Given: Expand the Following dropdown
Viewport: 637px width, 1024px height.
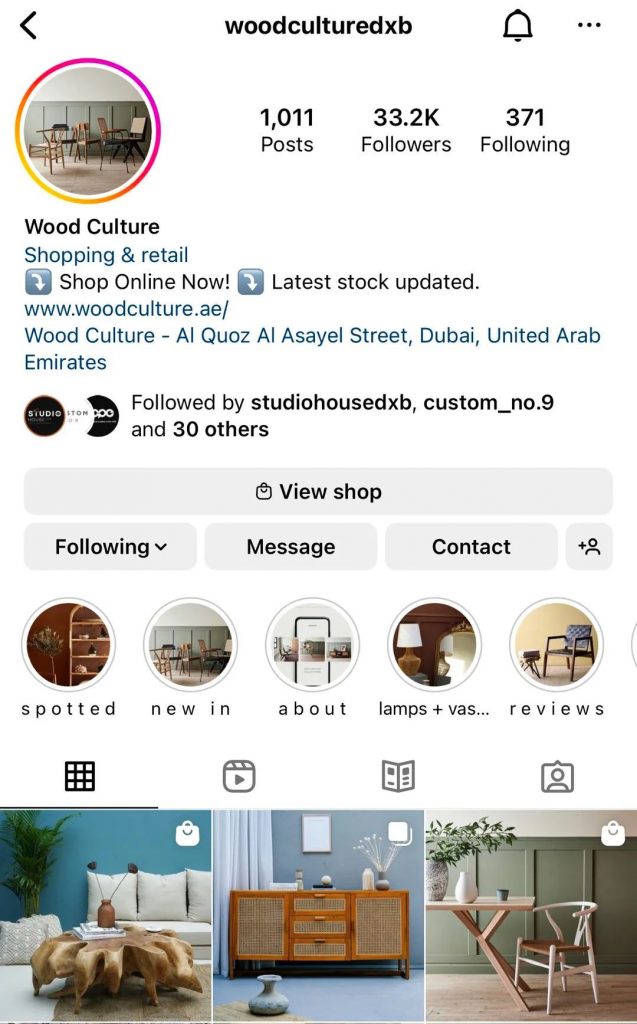Looking at the screenshot, I should click(111, 547).
